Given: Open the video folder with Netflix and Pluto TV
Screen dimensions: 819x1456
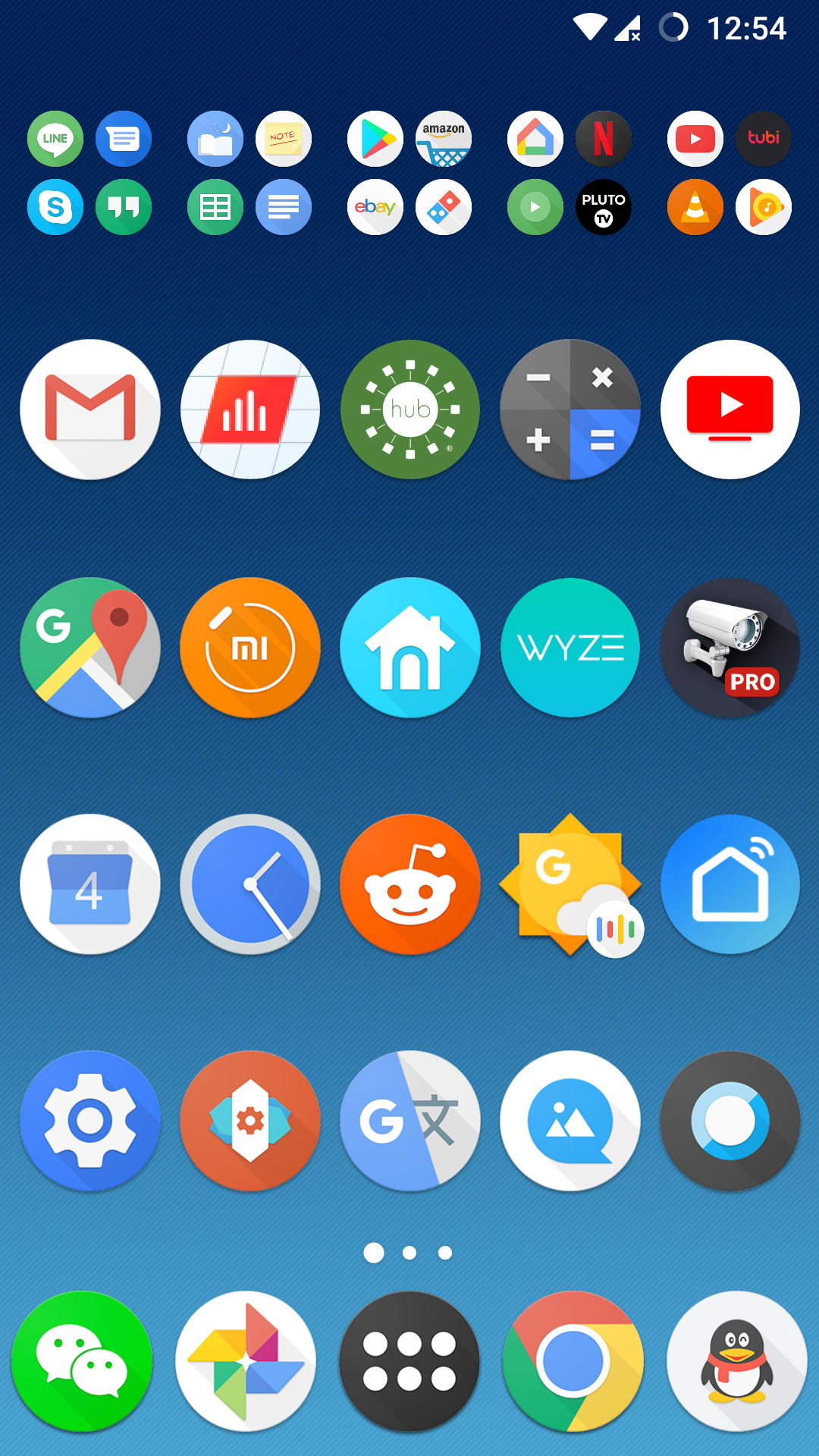Looking at the screenshot, I should click(x=570, y=173).
